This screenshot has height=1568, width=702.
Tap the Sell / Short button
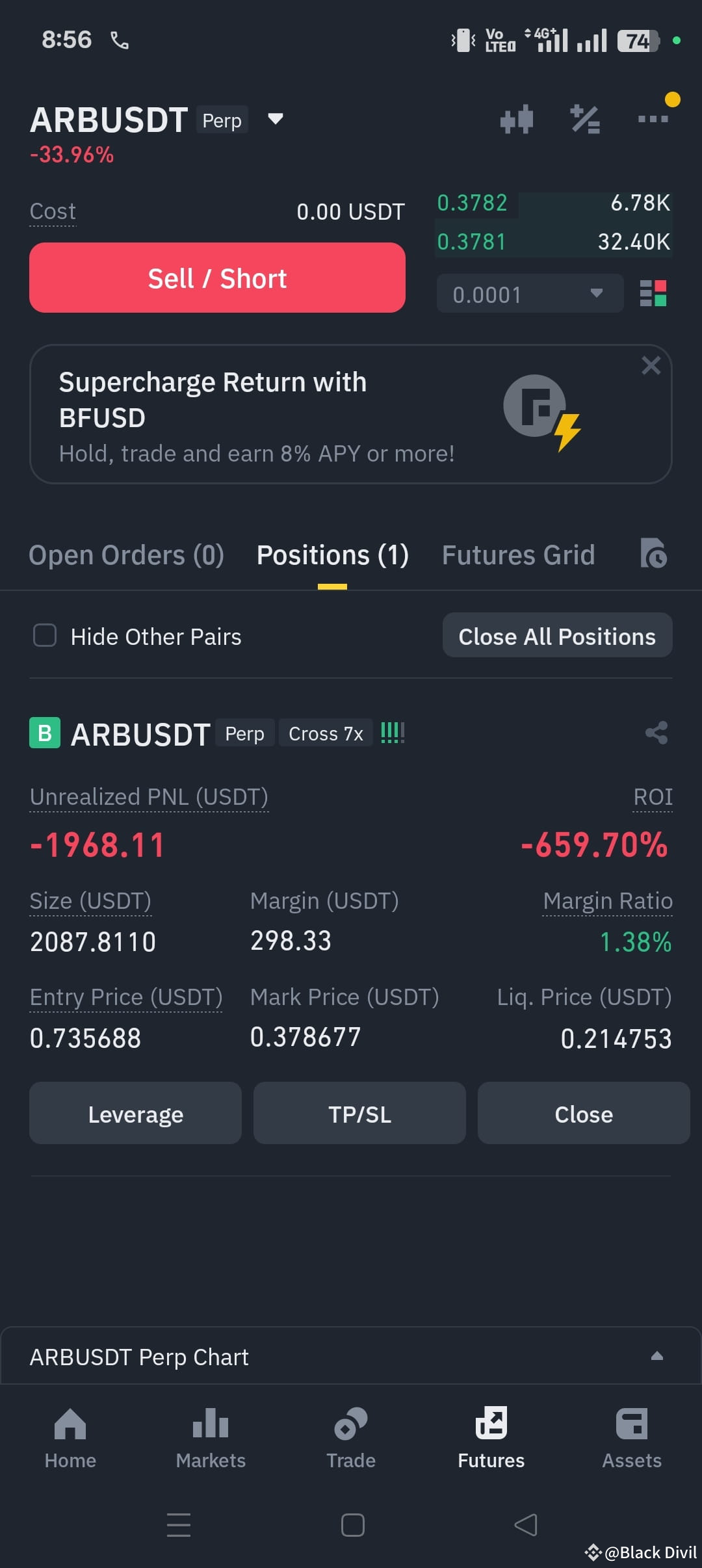click(217, 278)
